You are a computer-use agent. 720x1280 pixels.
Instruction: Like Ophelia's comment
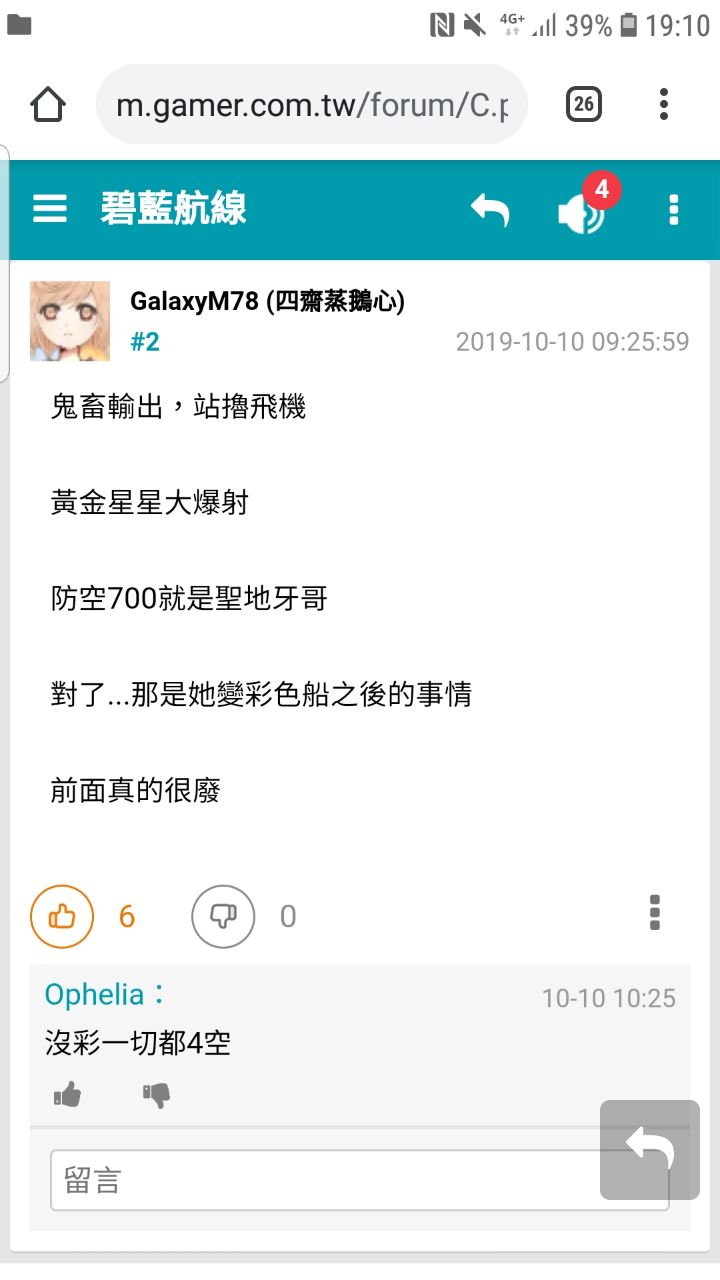coord(67,1095)
